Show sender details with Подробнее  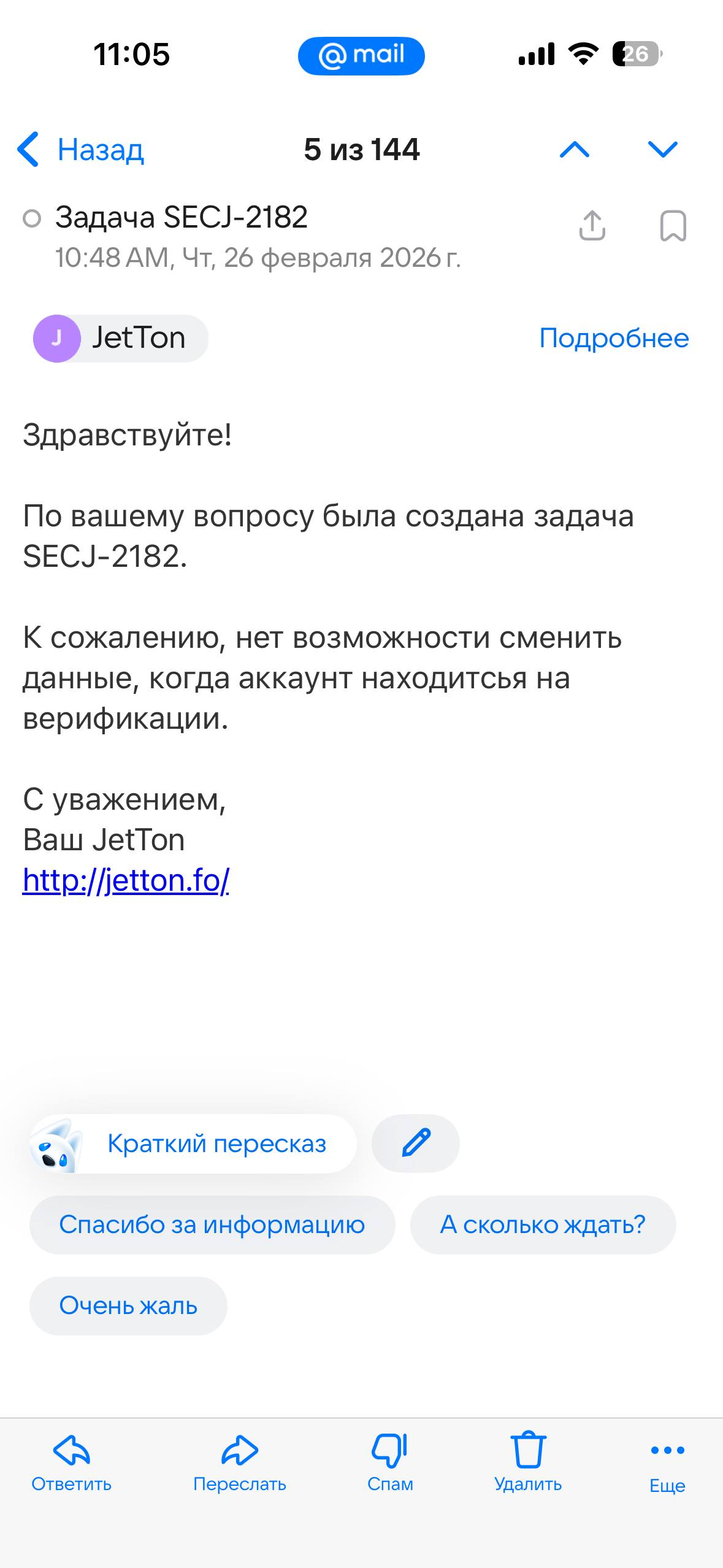614,339
